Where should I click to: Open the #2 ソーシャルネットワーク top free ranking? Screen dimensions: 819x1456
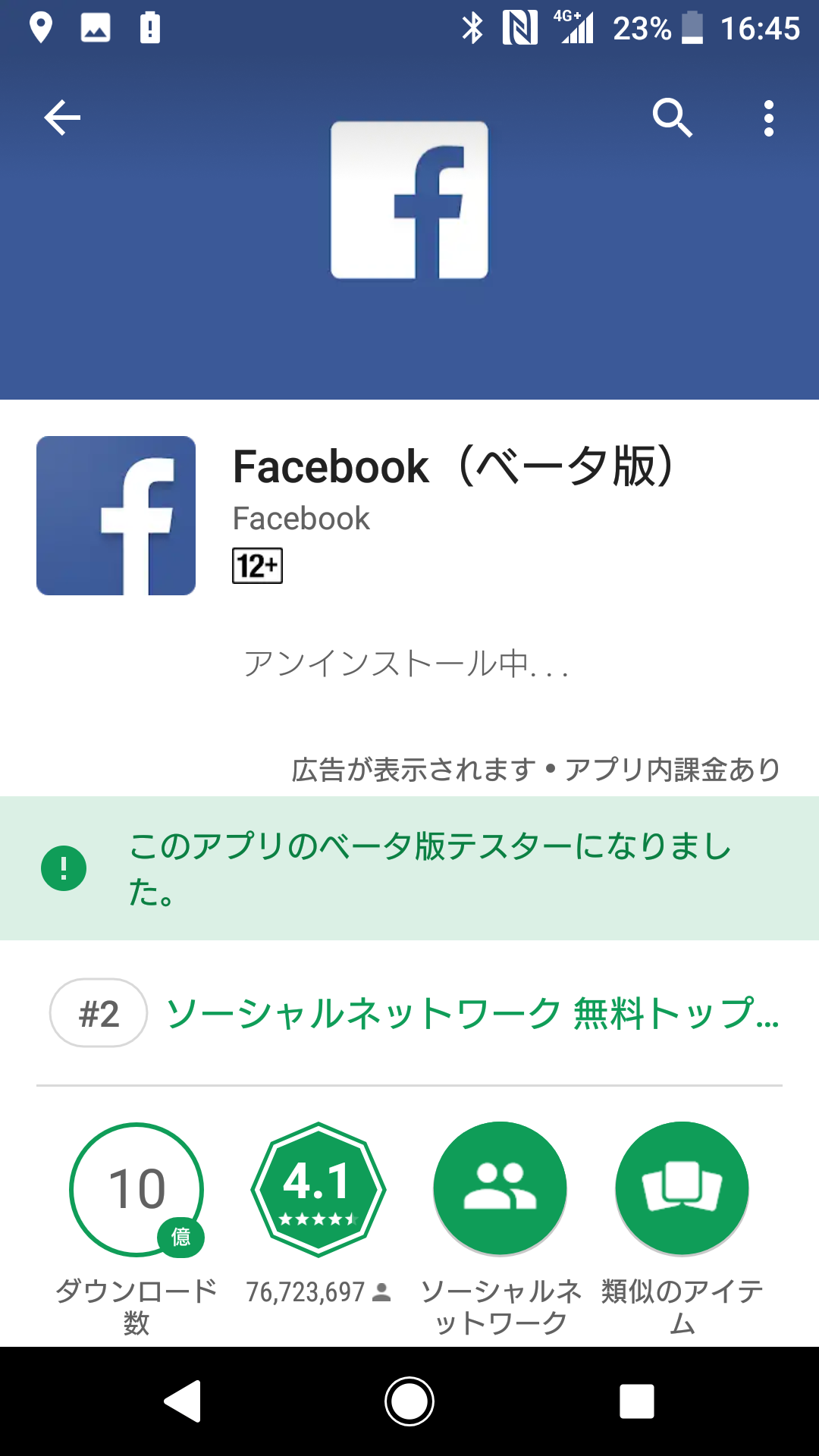pyautogui.click(x=415, y=1013)
